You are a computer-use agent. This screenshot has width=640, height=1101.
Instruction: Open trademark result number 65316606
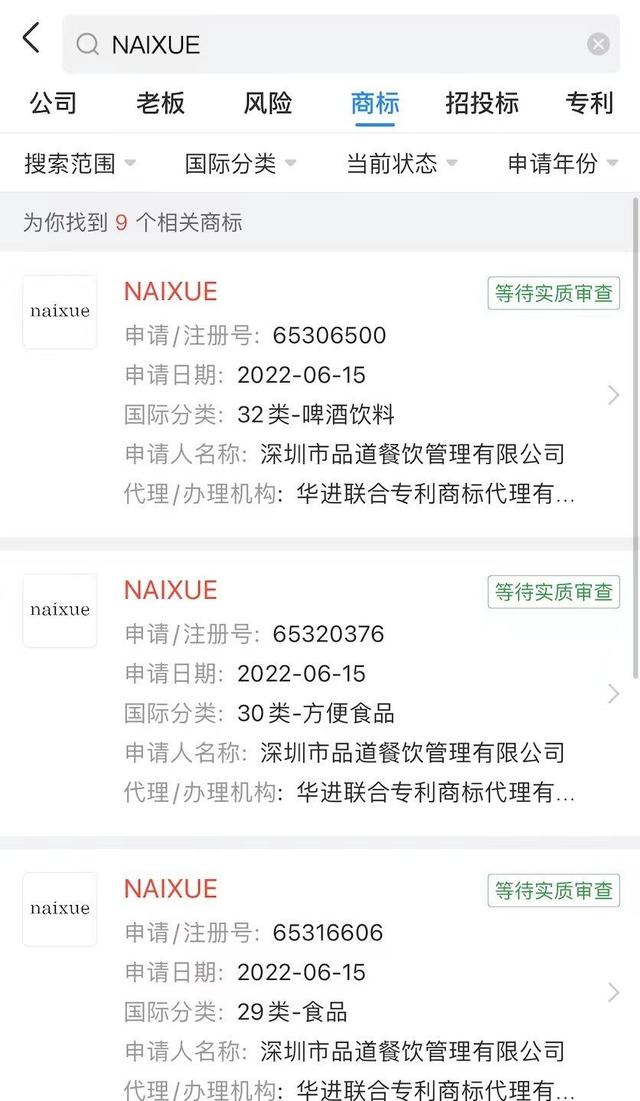coord(320,976)
